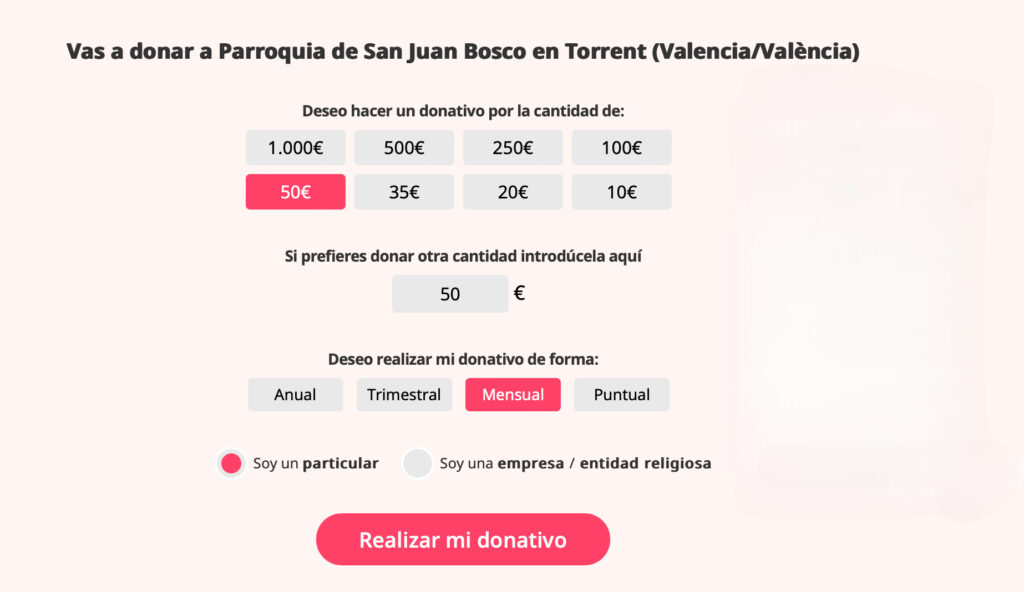Pick the 10€ donation option
Image resolution: width=1024 pixels, height=592 pixels.
pos(622,192)
